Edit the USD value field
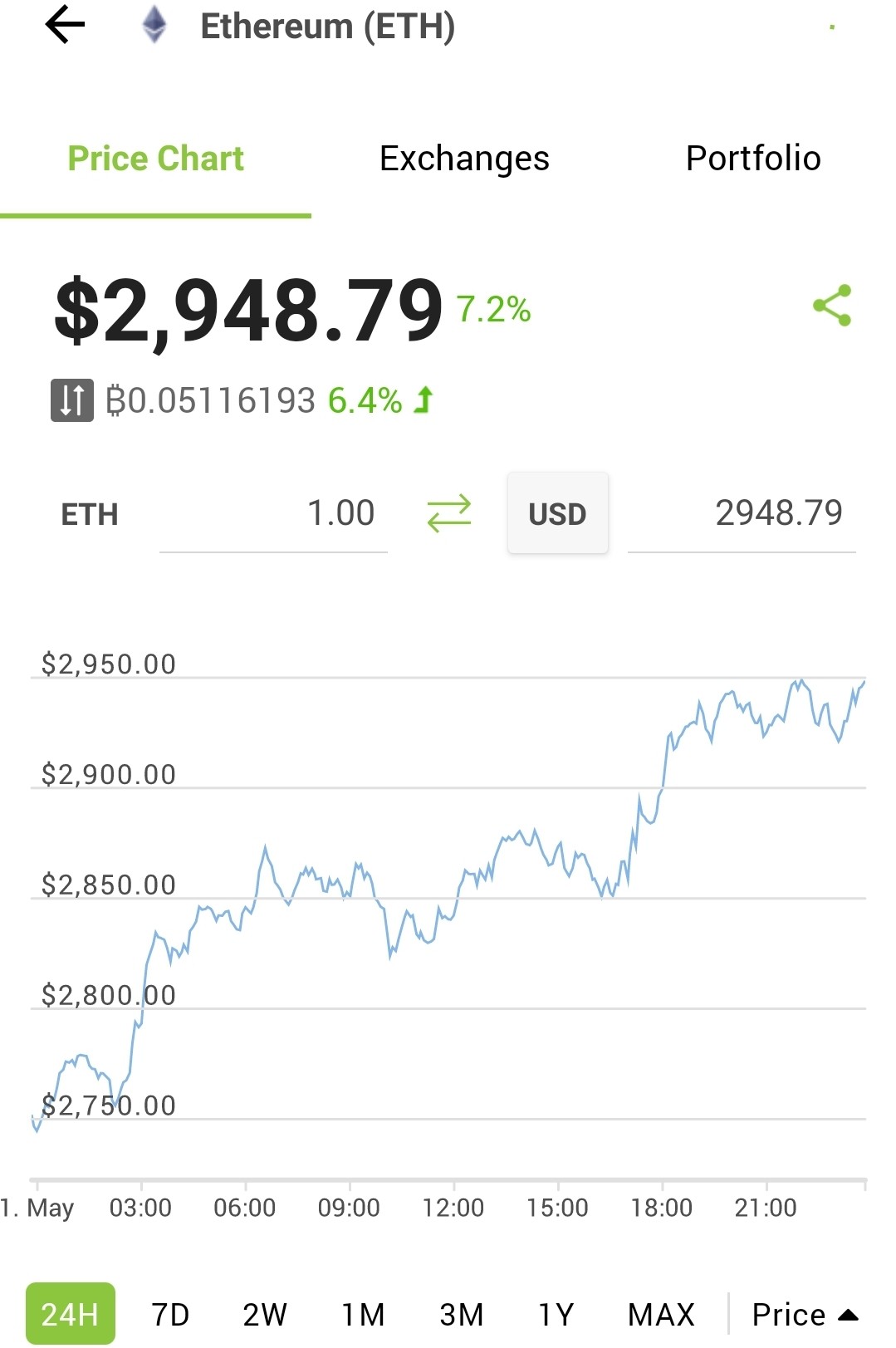 pyautogui.click(x=742, y=513)
